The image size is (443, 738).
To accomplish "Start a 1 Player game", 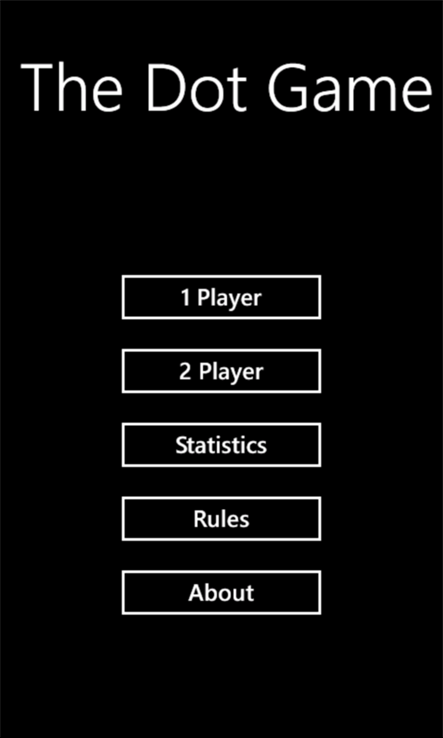I will pos(221,297).
